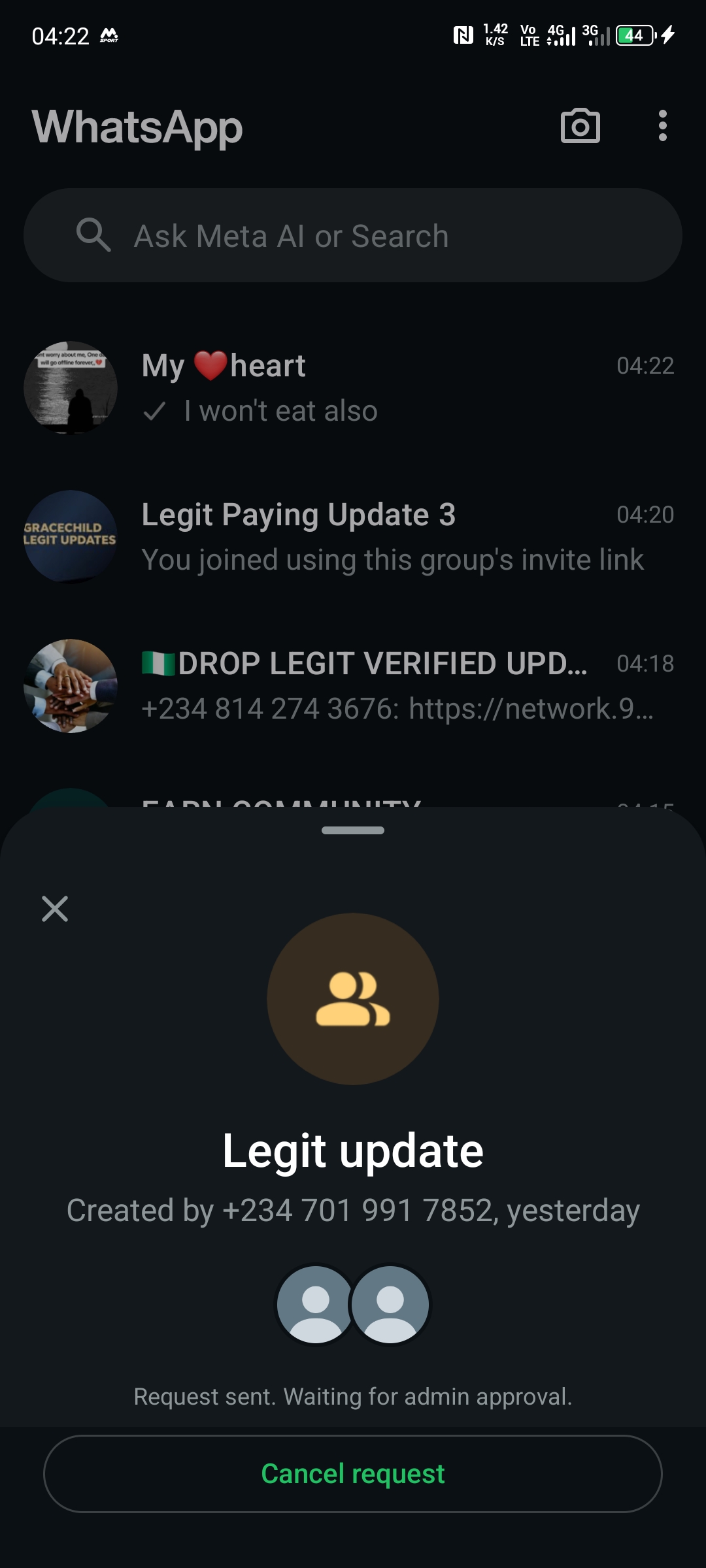View Legit Paying Update 3 group photo

(71, 536)
